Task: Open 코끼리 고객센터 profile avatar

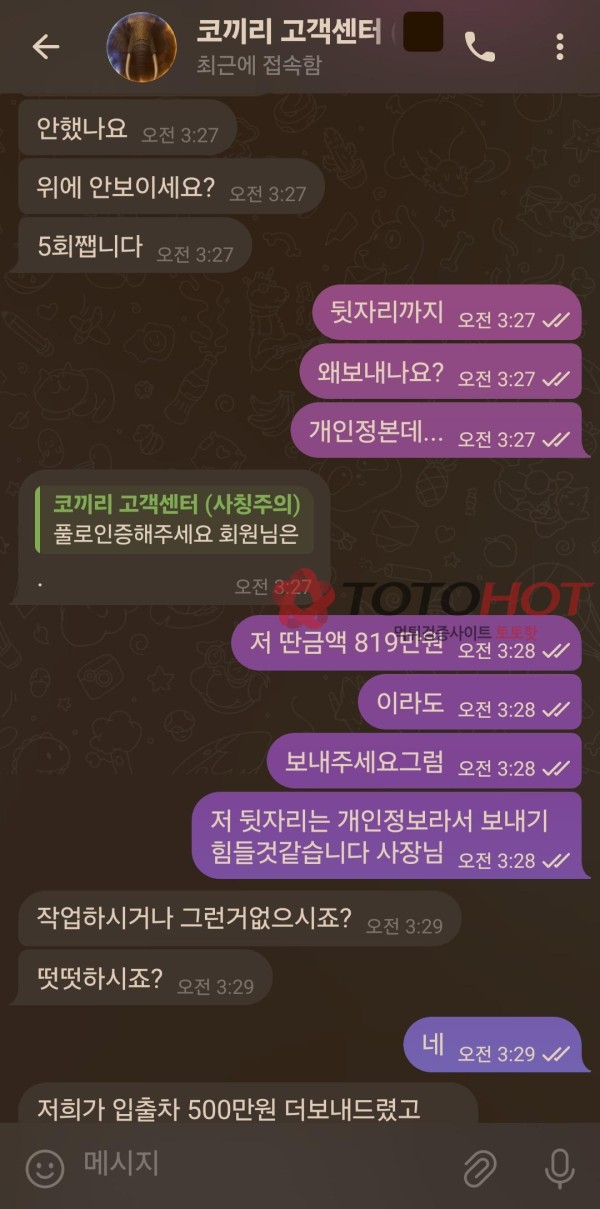Action: [x=141, y=47]
